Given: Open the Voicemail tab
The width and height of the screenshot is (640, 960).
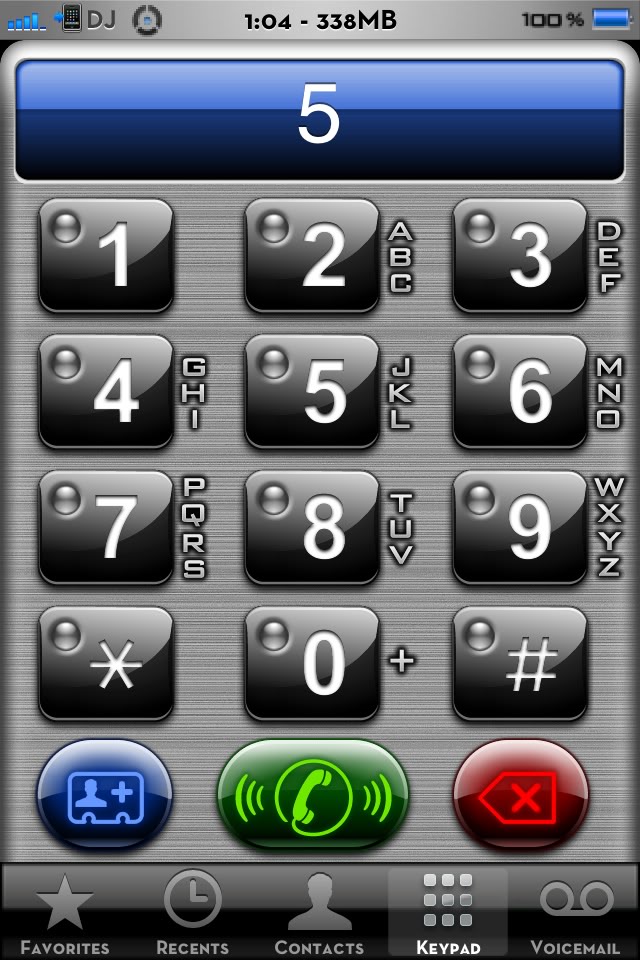Looking at the screenshot, I should point(576,912).
